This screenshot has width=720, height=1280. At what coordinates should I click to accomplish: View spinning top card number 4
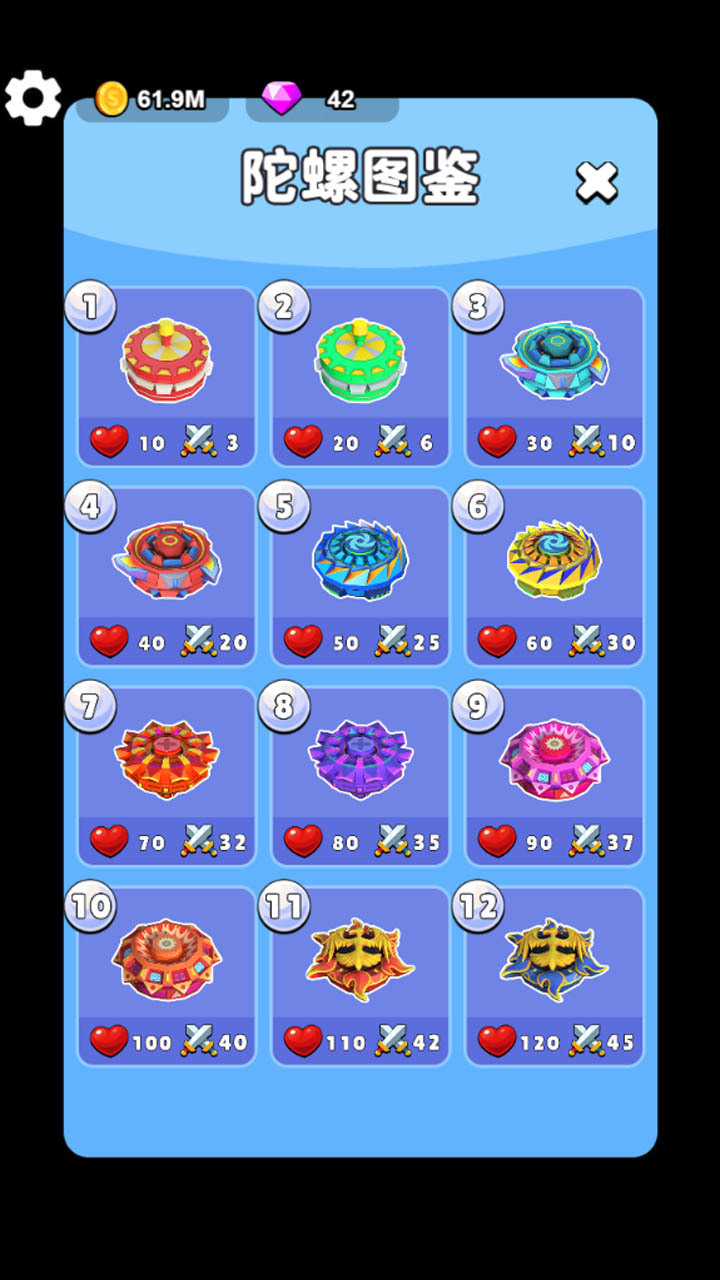click(166, 576)
